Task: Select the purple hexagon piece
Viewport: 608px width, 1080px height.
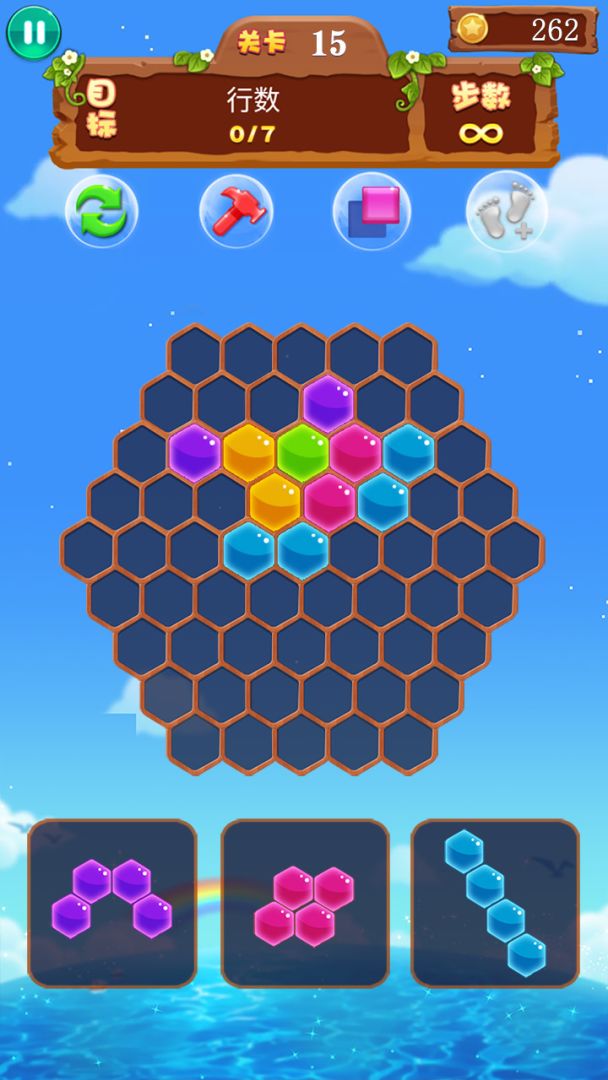Action: pos(112,900)
